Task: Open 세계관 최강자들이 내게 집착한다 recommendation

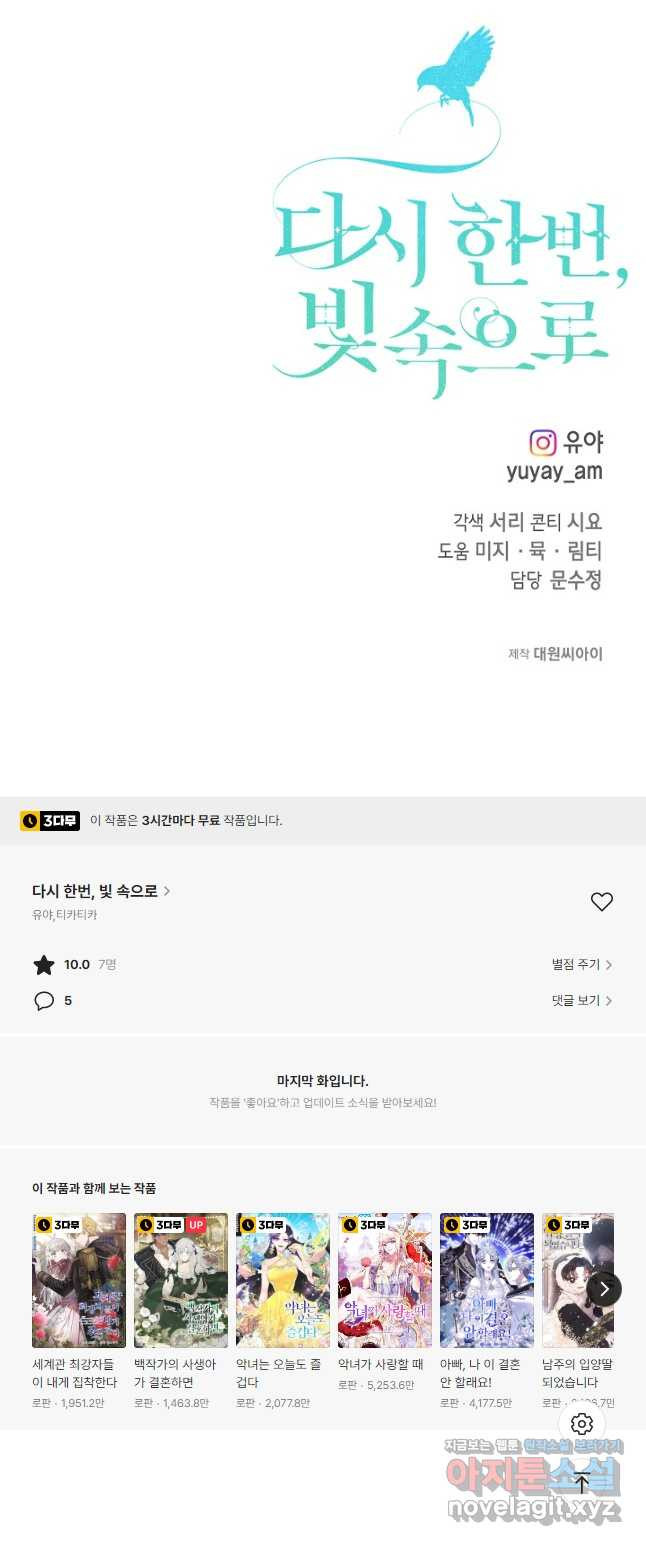Action: [x=79, y=1281]
